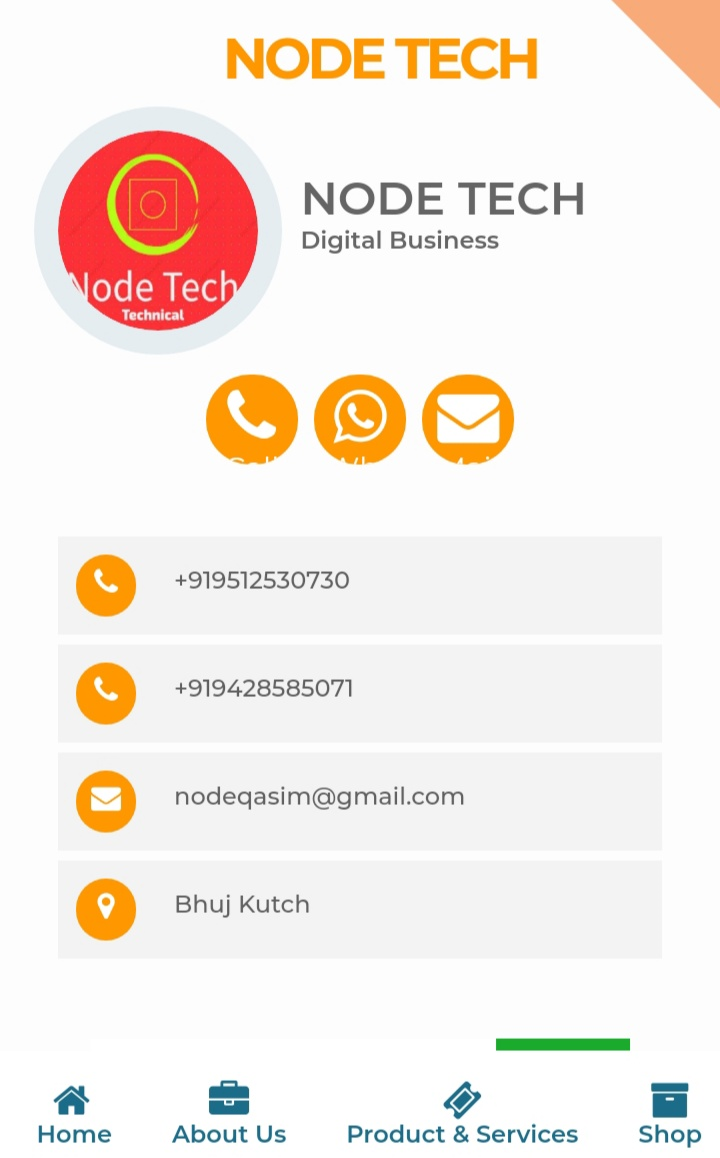Select the Shop tab
The image size is (720, 1158).
(x=669, y=1113)
